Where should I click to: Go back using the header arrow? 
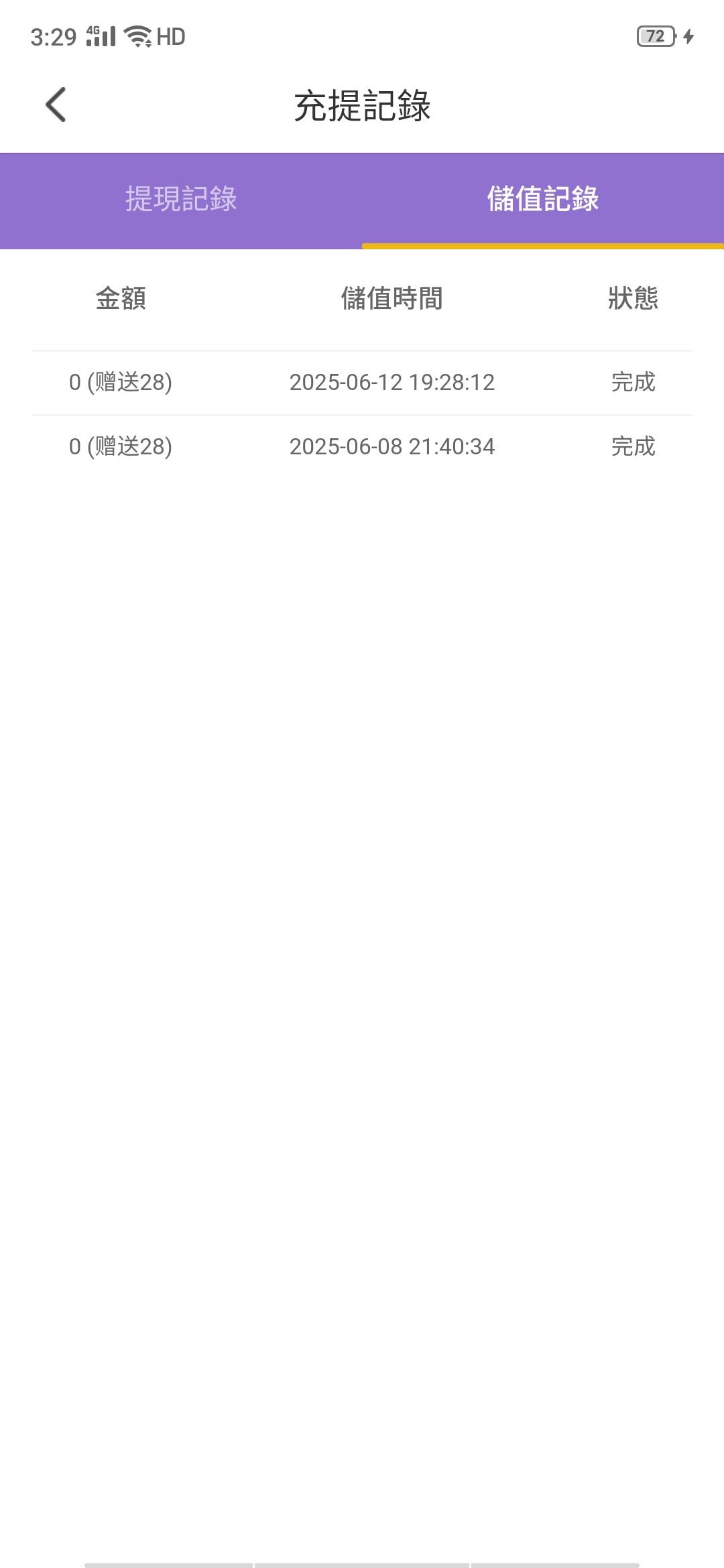pos(56,105)
